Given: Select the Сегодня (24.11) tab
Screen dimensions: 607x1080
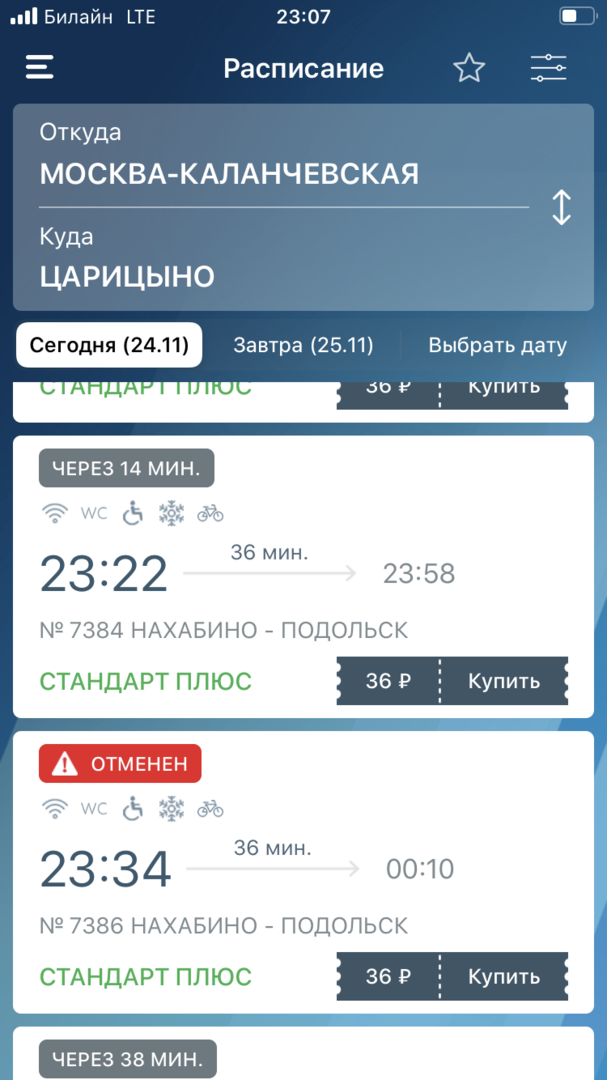Looking at the screenshot, I should click(109, 346).
